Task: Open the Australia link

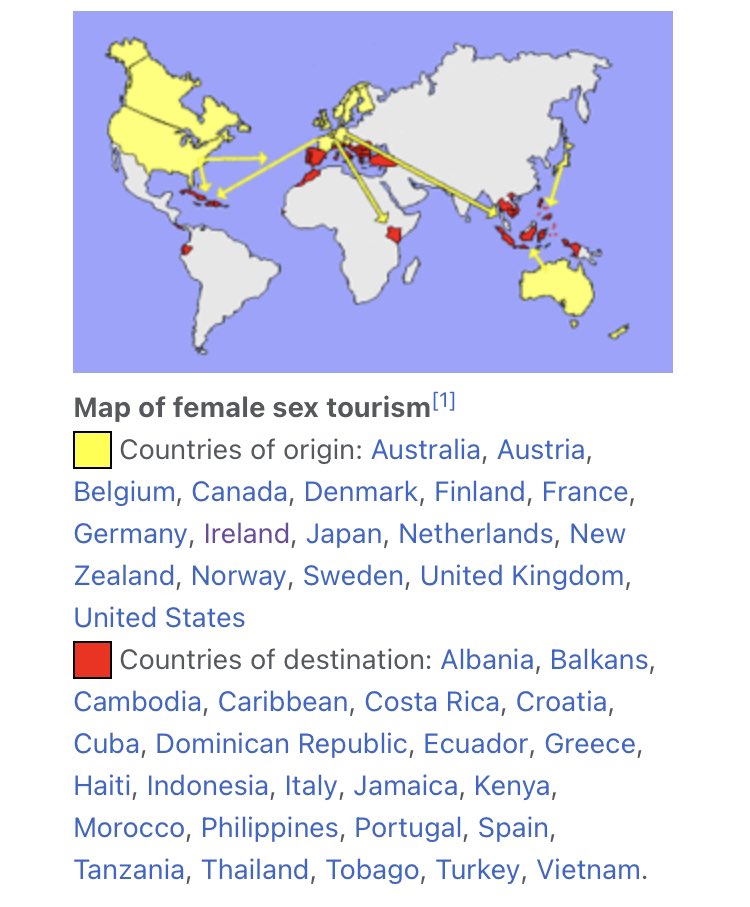Action: (x=425, y=450)
